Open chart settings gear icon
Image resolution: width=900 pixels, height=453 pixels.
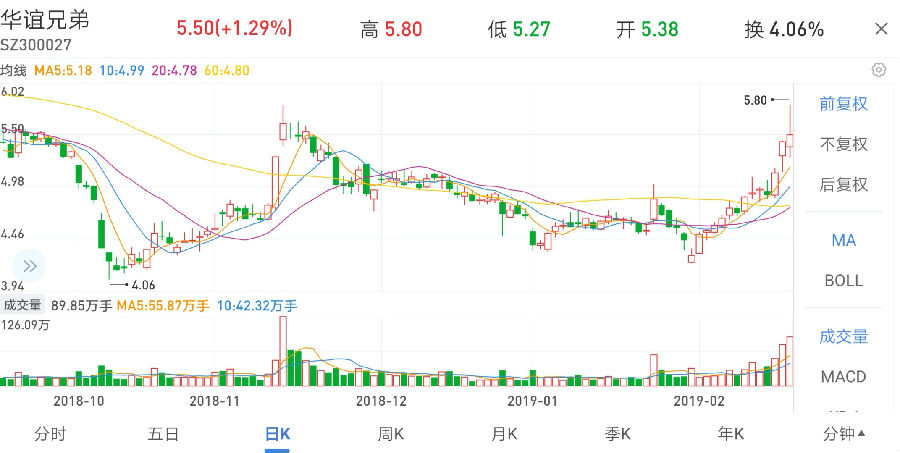(879, 70)
